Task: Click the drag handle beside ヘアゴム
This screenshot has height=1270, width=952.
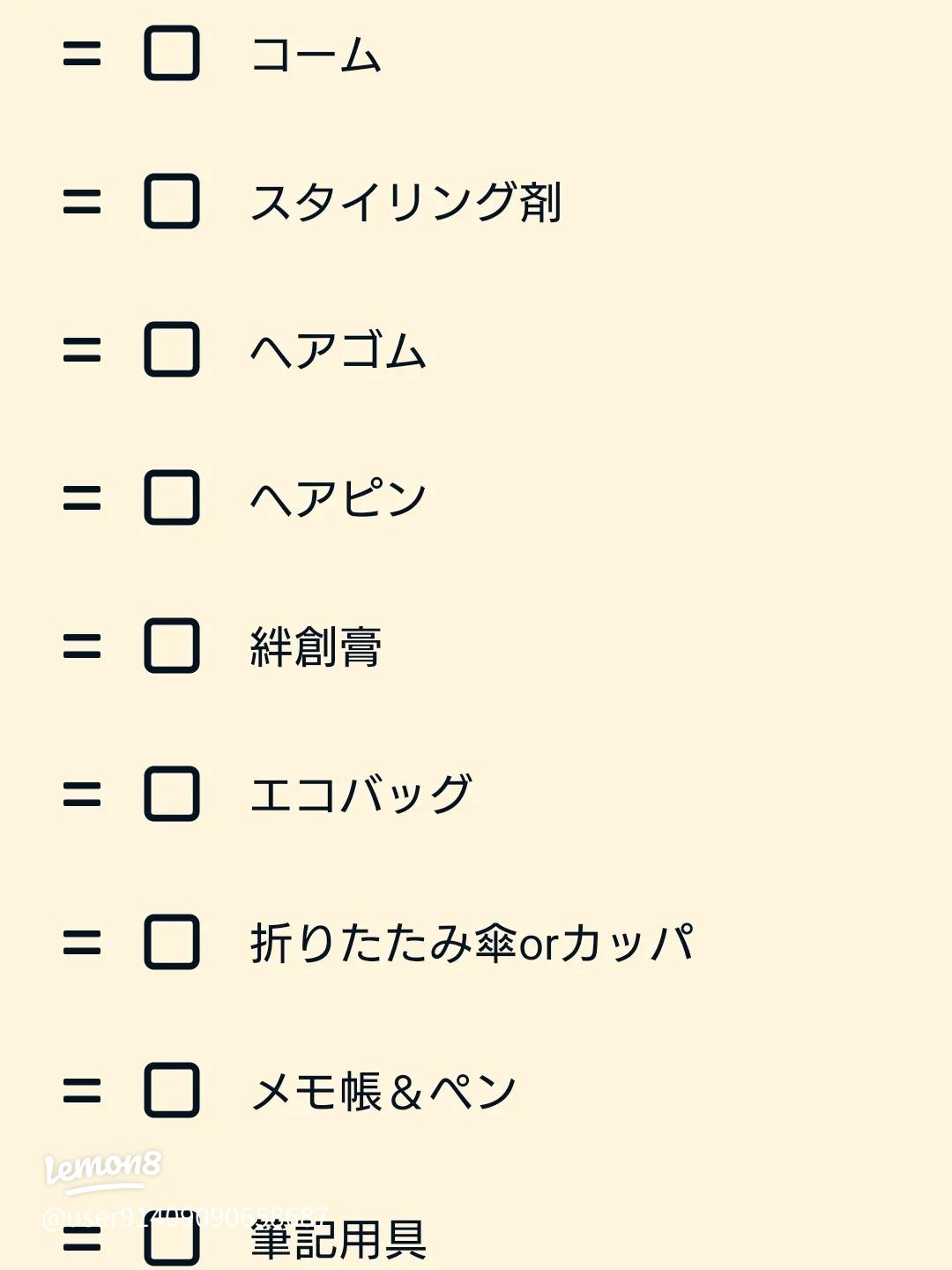Action: (81, 350)
